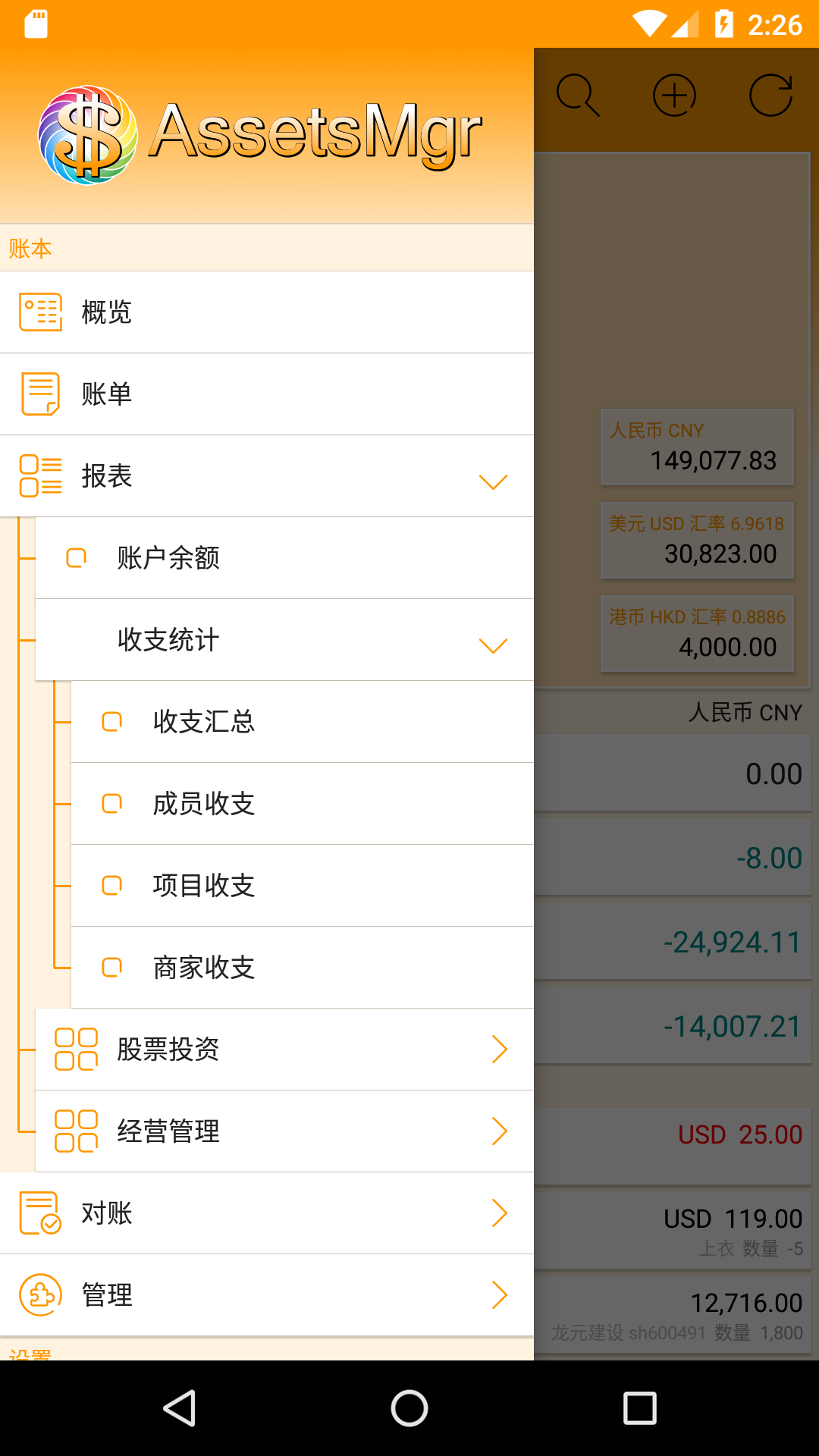Screen dimensions: 819x1456
Task: Click the 管理 puzzle-piece icon
Action: [40, 1295]
